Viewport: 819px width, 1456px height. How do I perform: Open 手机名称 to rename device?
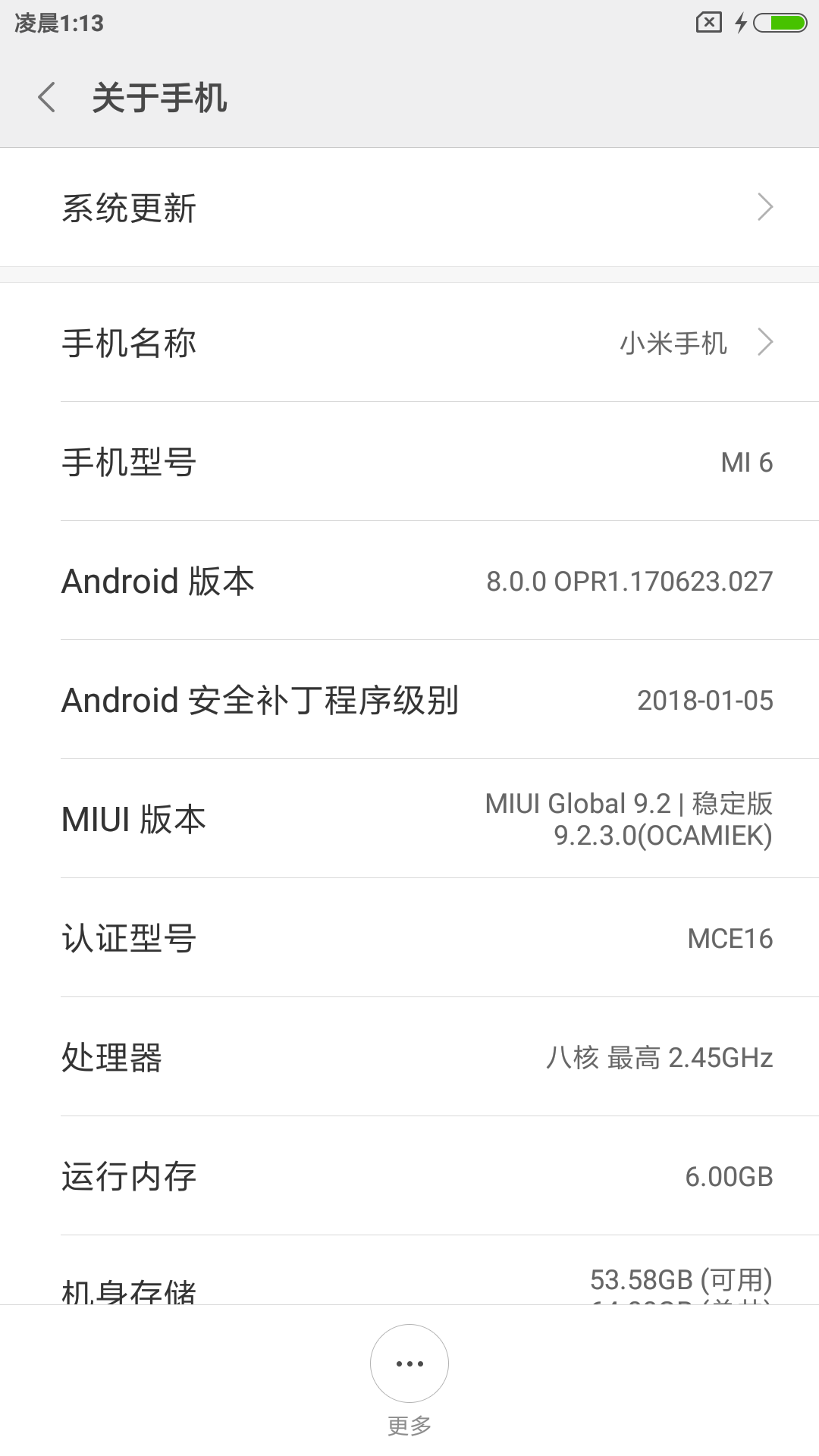coord(409,343)
